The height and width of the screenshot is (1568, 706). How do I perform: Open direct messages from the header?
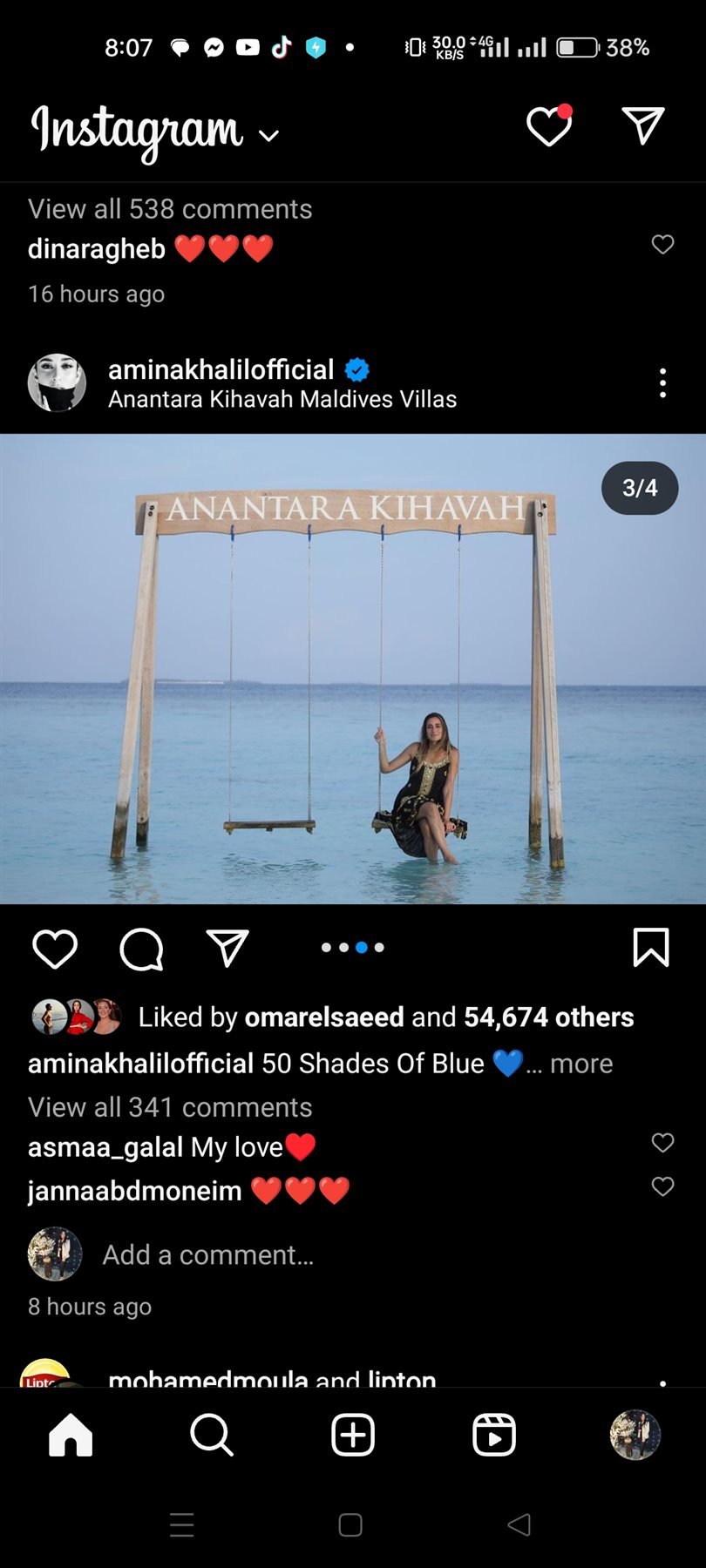pos(643,126)
